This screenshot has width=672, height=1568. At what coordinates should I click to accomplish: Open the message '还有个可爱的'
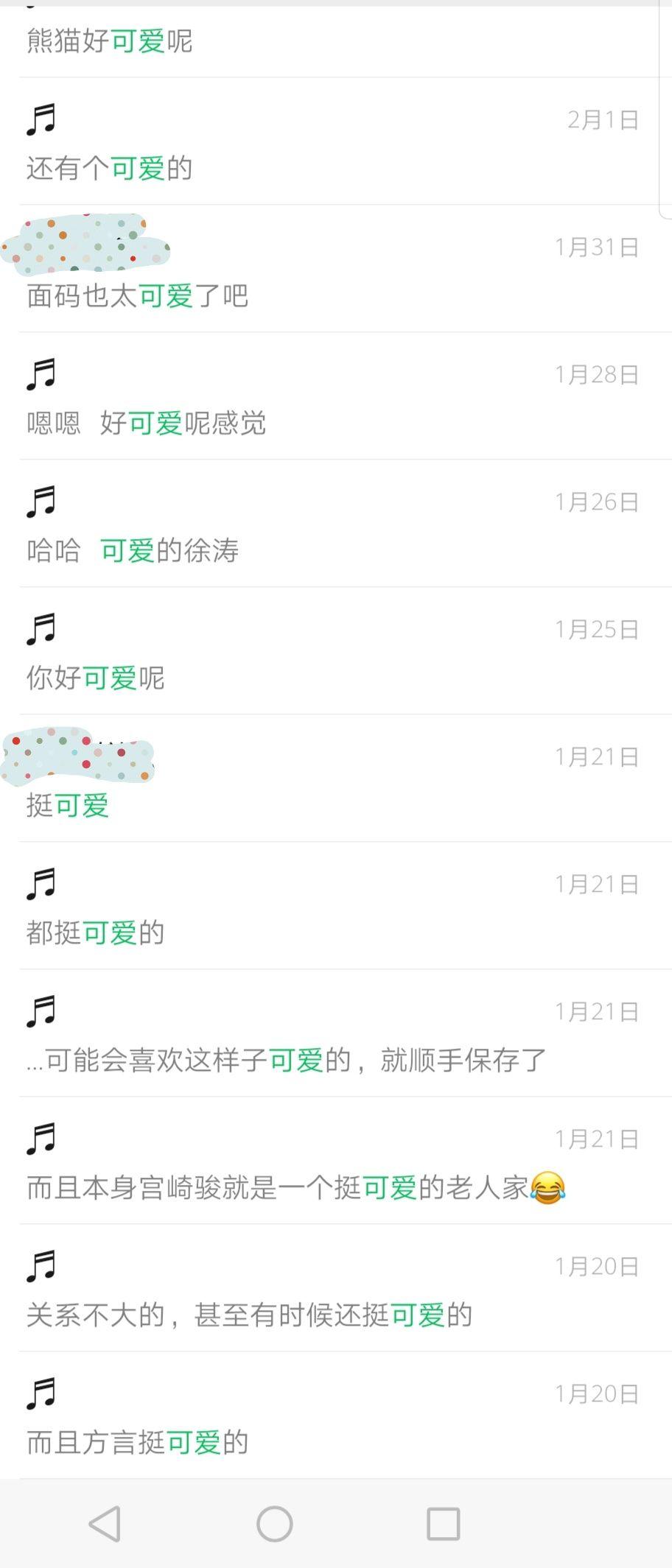(109, 169)
